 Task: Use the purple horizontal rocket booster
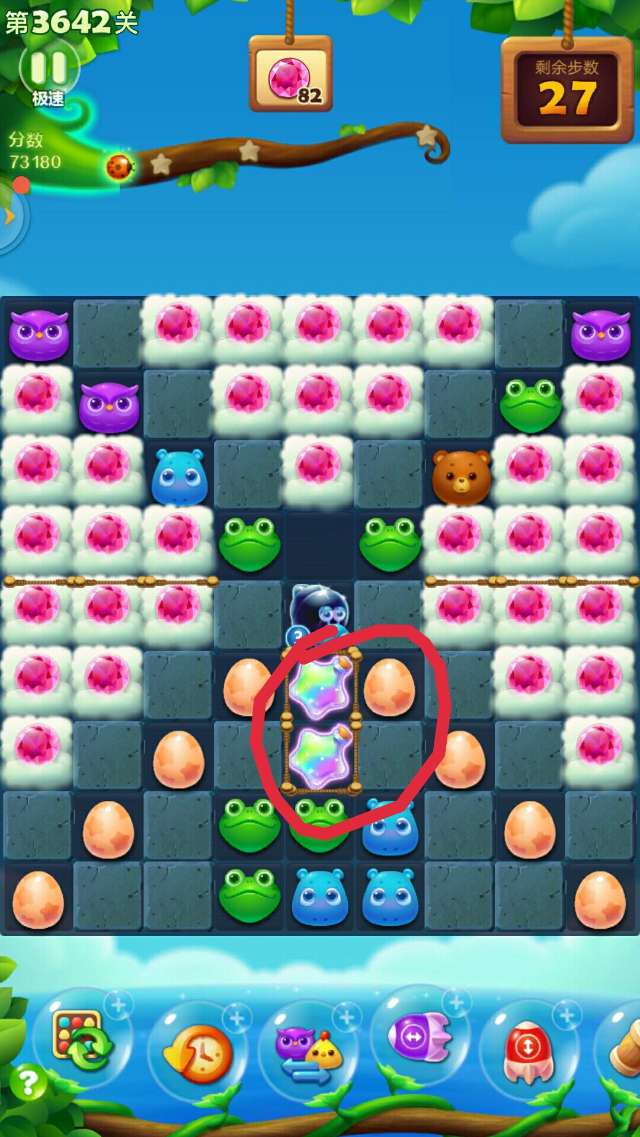tap(419, 1040)
